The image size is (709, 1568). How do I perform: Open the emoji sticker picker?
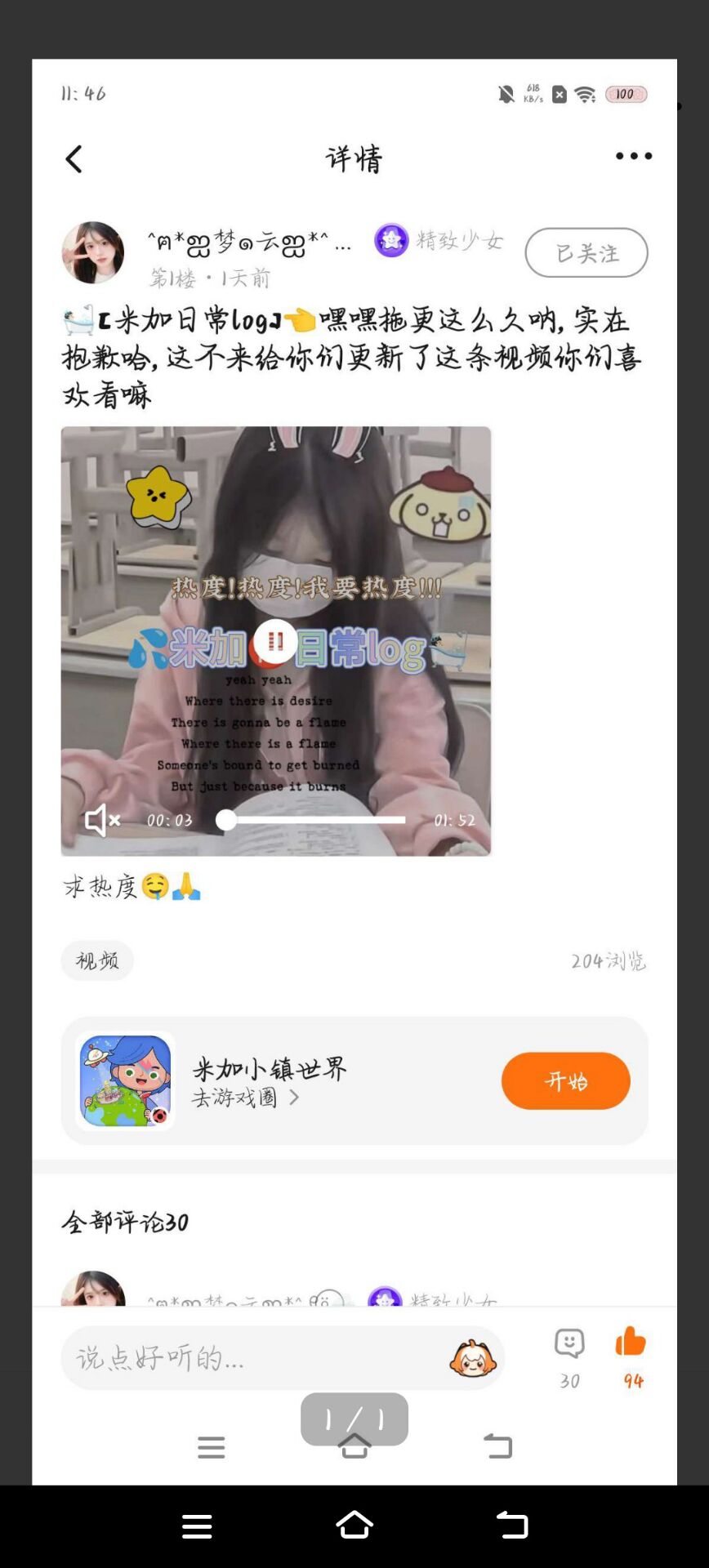coord(473,1358)
